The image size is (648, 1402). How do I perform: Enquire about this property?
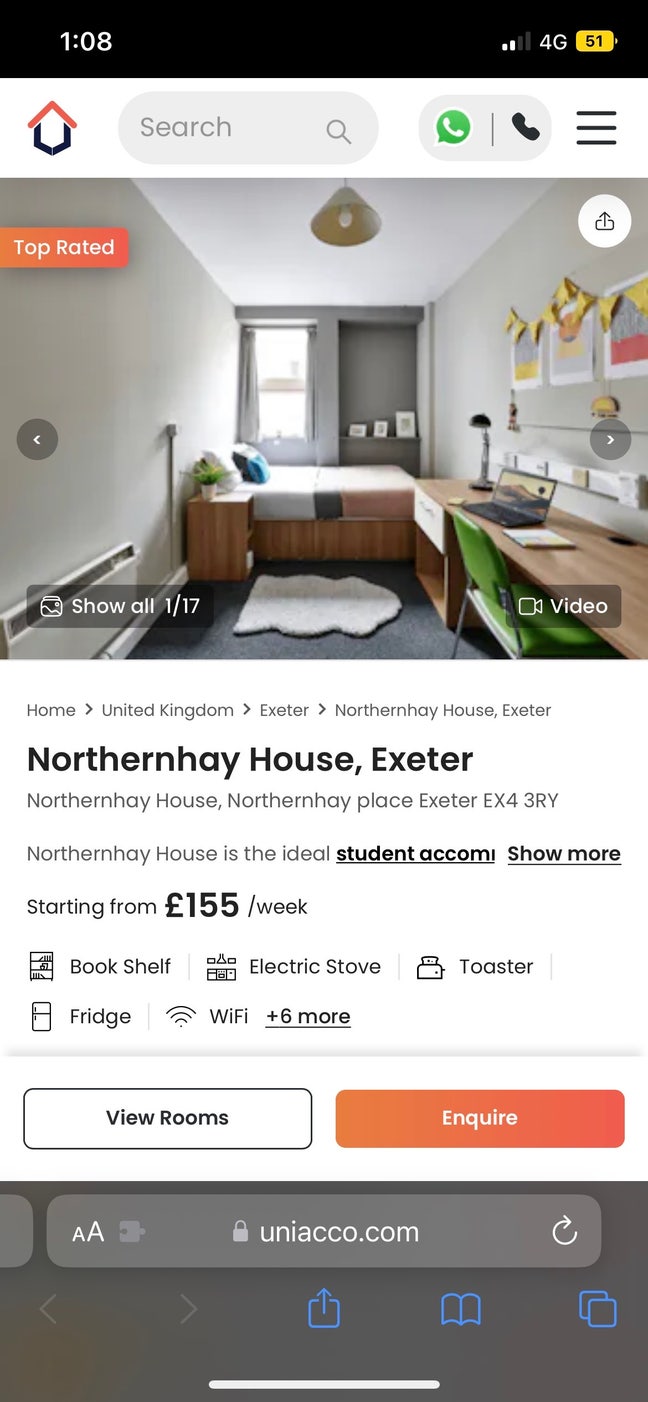[x=480, y=1118]
